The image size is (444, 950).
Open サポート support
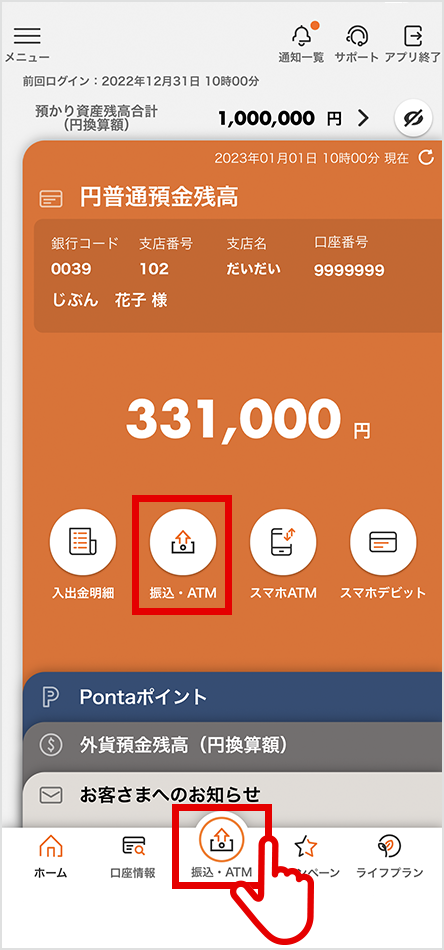tap(357, 44)
